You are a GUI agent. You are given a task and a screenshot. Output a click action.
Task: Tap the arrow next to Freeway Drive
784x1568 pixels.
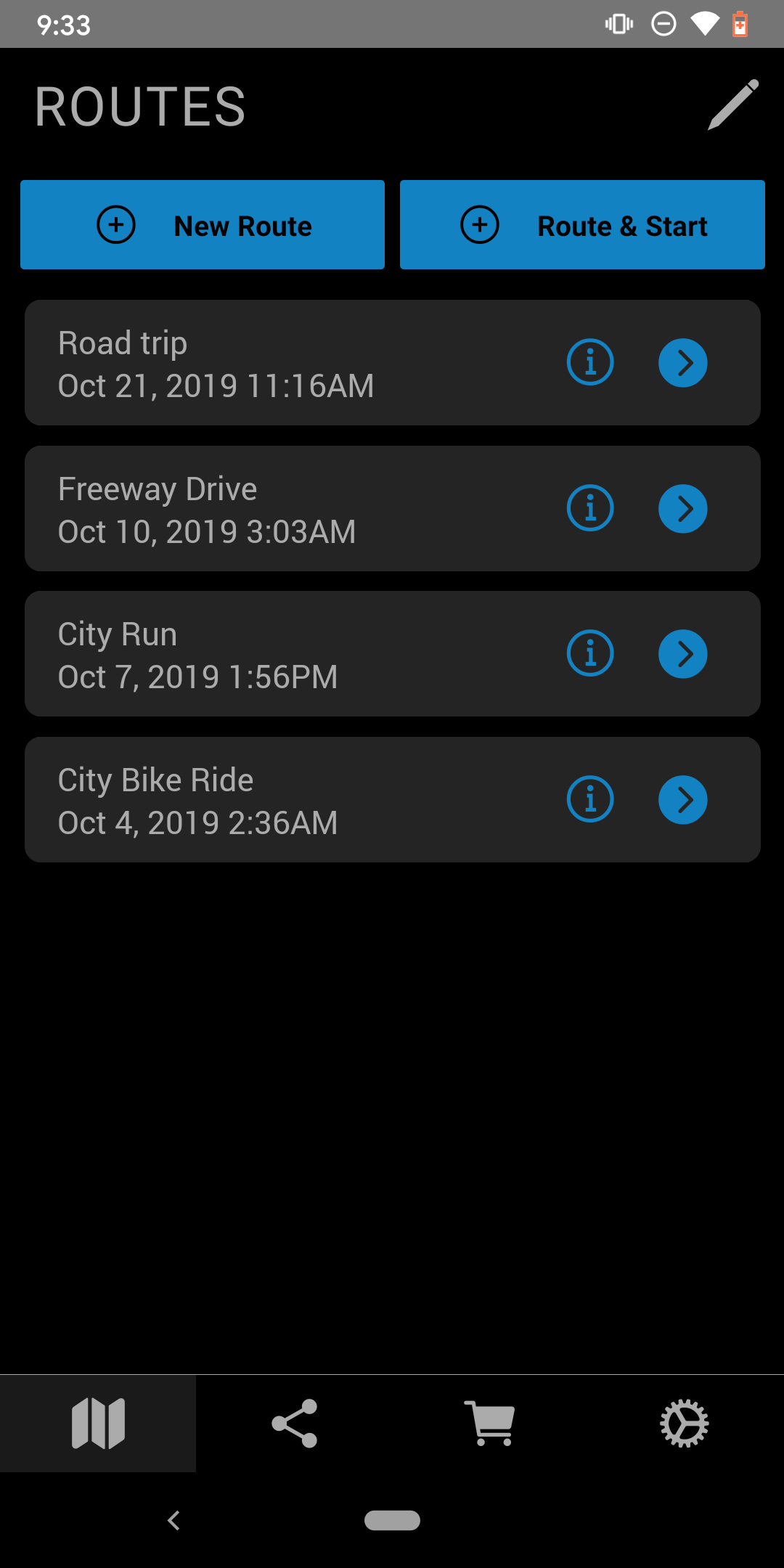click(683, 509)
